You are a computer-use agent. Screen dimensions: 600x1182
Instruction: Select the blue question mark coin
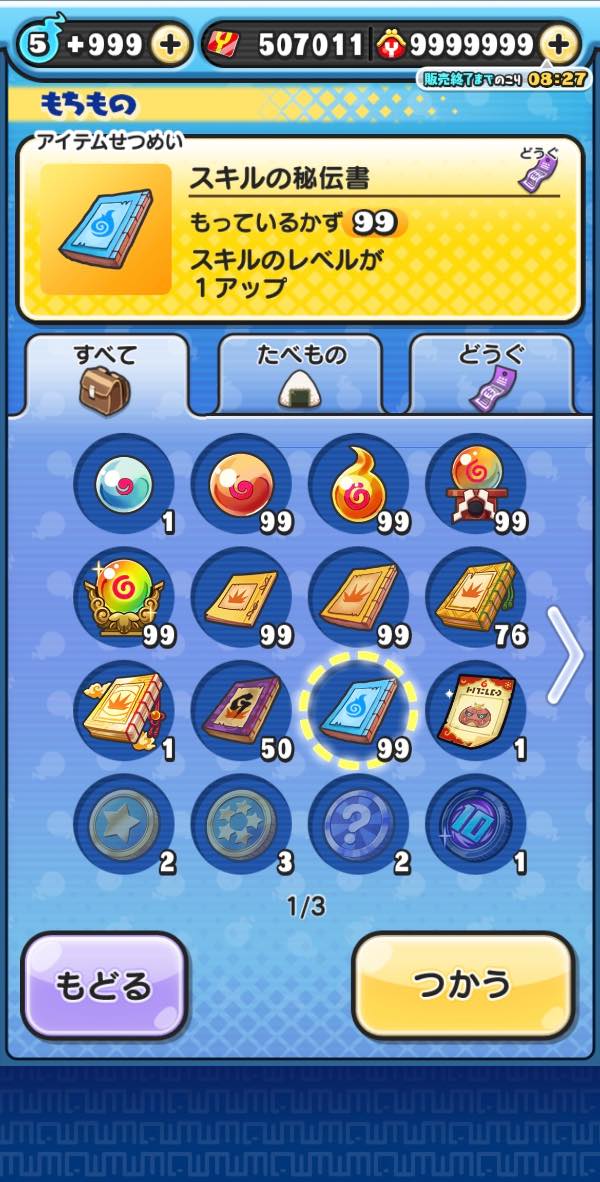pos(358,824)
